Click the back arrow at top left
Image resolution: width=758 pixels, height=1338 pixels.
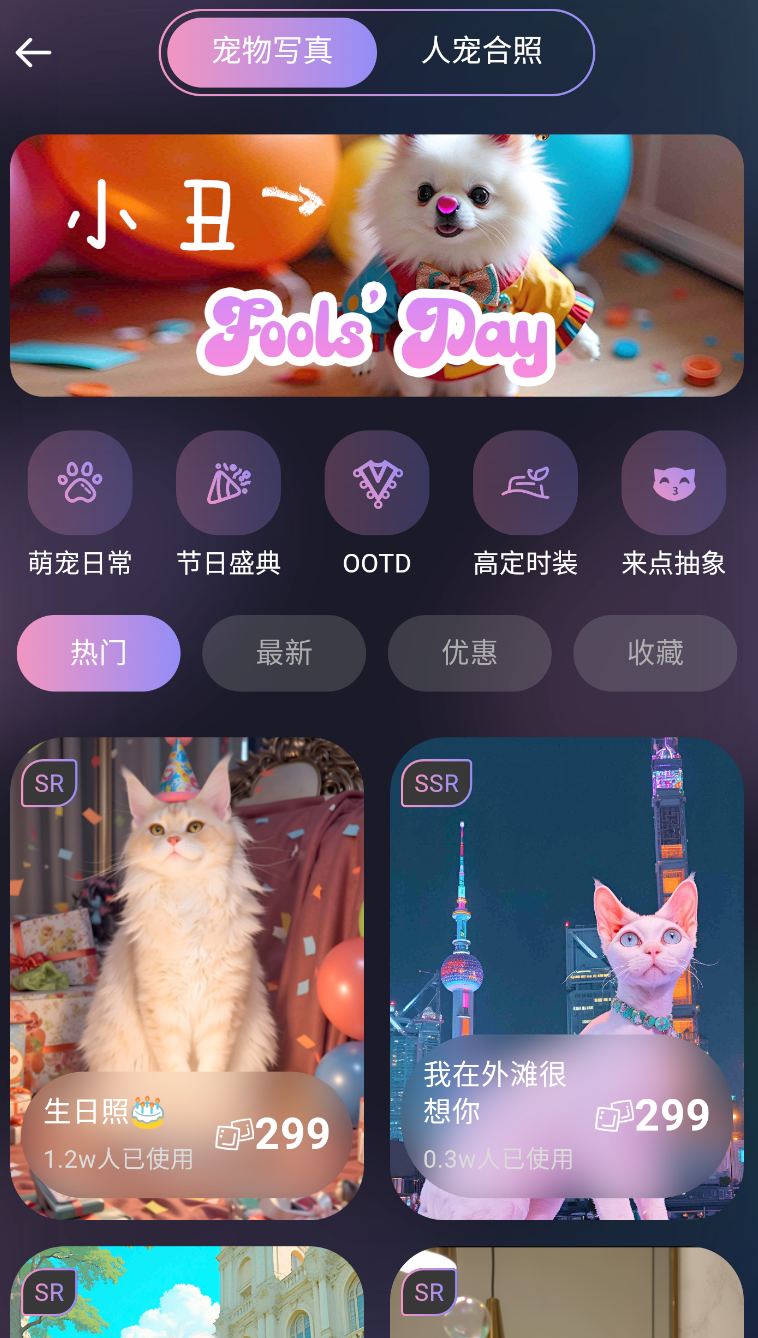(x=34, y=52)
